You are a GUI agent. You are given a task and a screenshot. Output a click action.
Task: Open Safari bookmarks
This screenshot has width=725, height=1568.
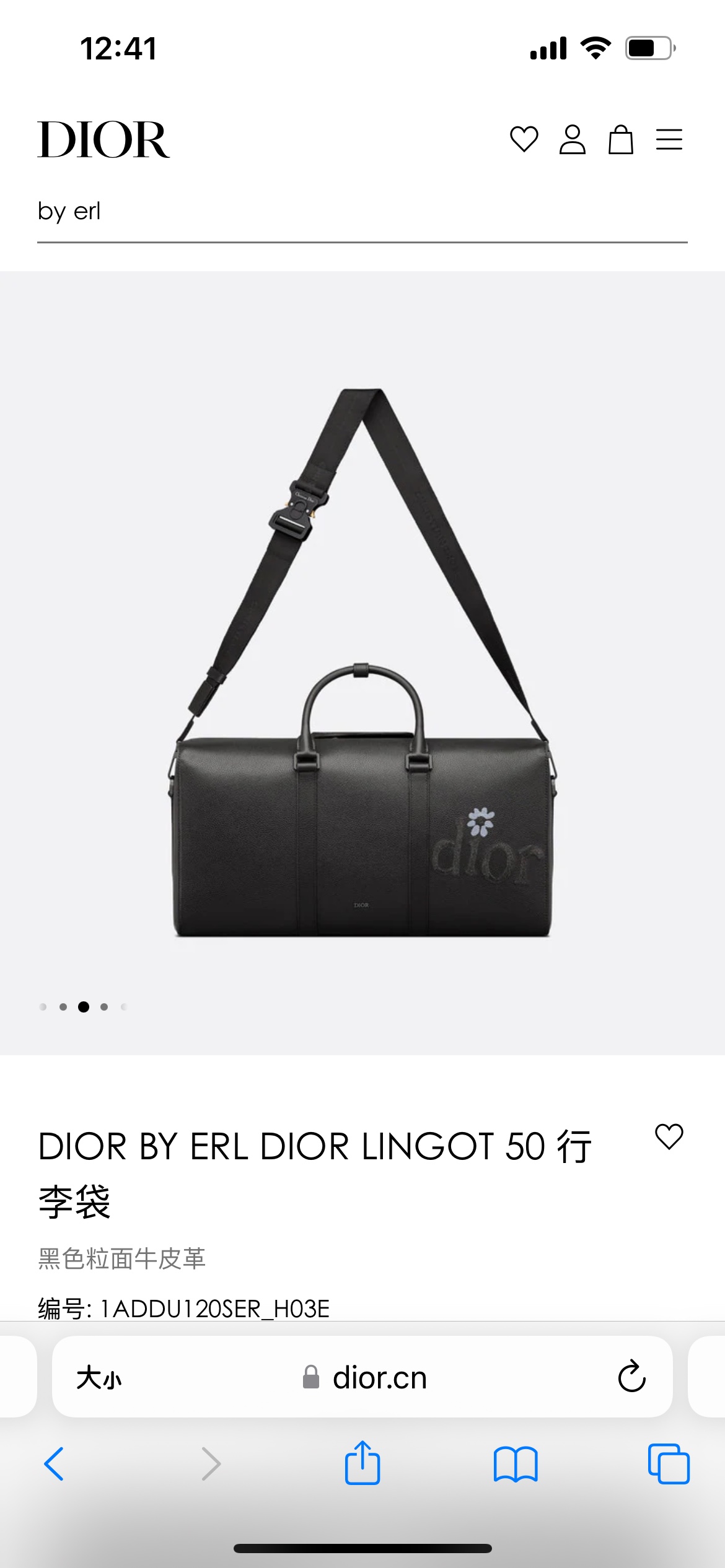coord(516,1464)
